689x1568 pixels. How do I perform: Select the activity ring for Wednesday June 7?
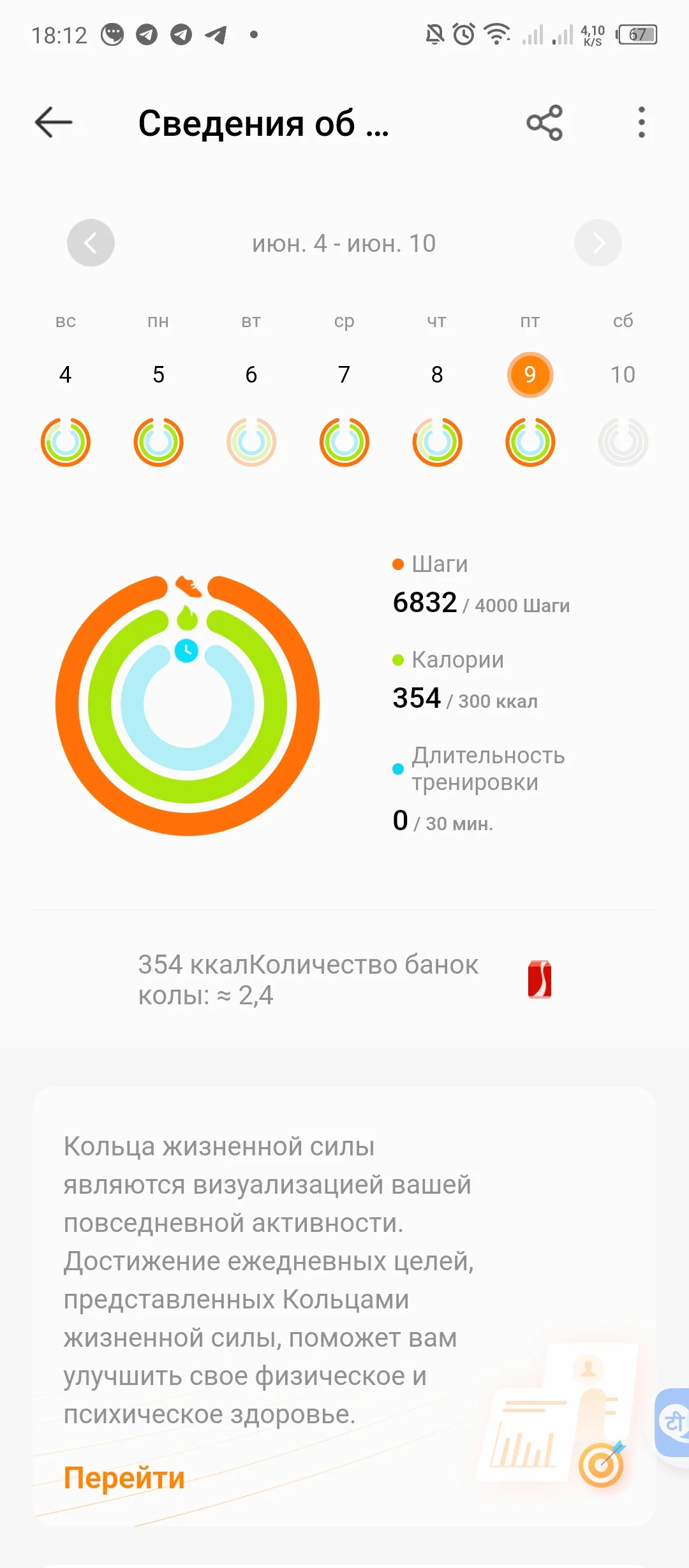pyautogui.click(x=344, y=442)
